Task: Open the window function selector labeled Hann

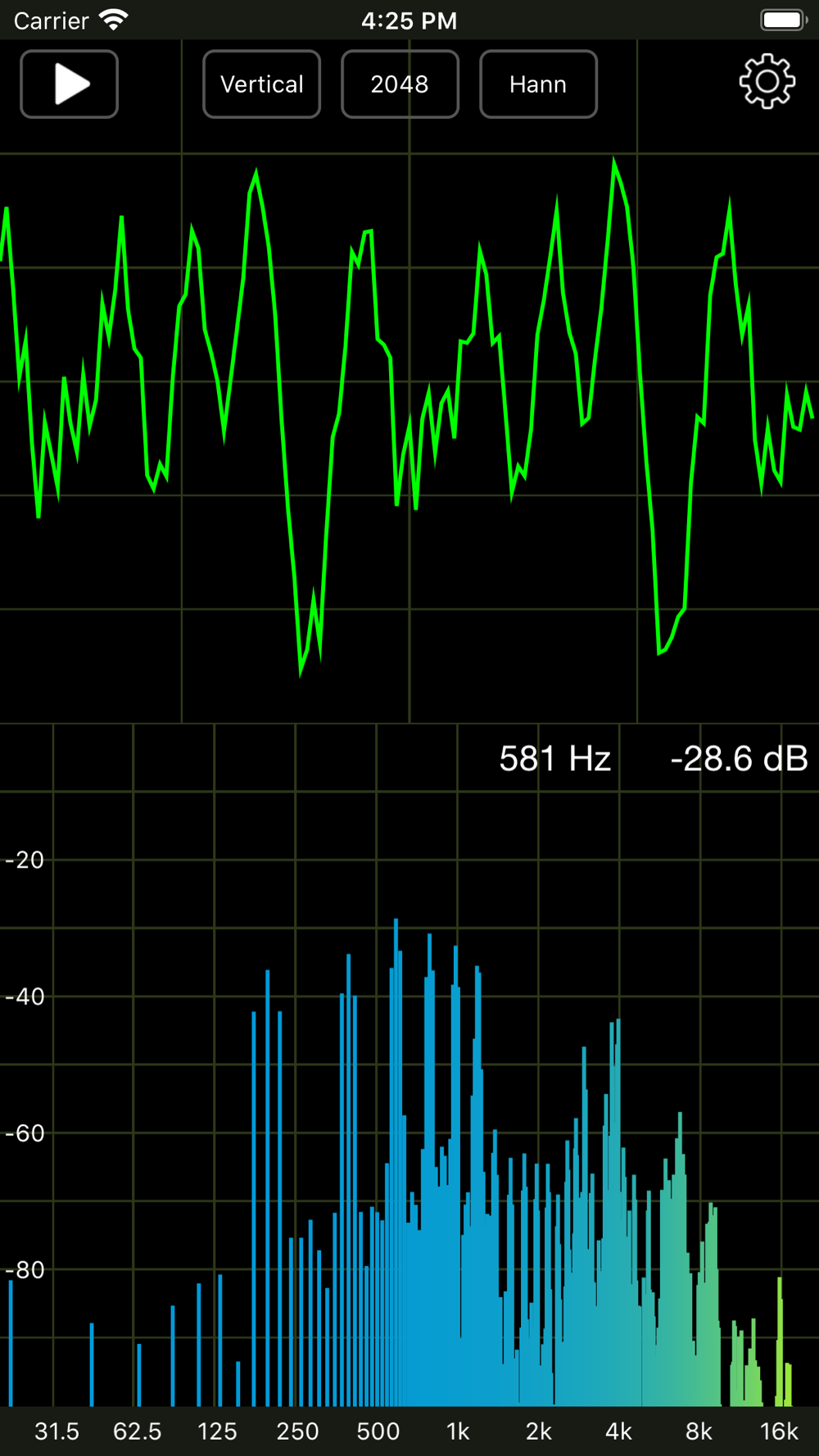Action: 538,84
